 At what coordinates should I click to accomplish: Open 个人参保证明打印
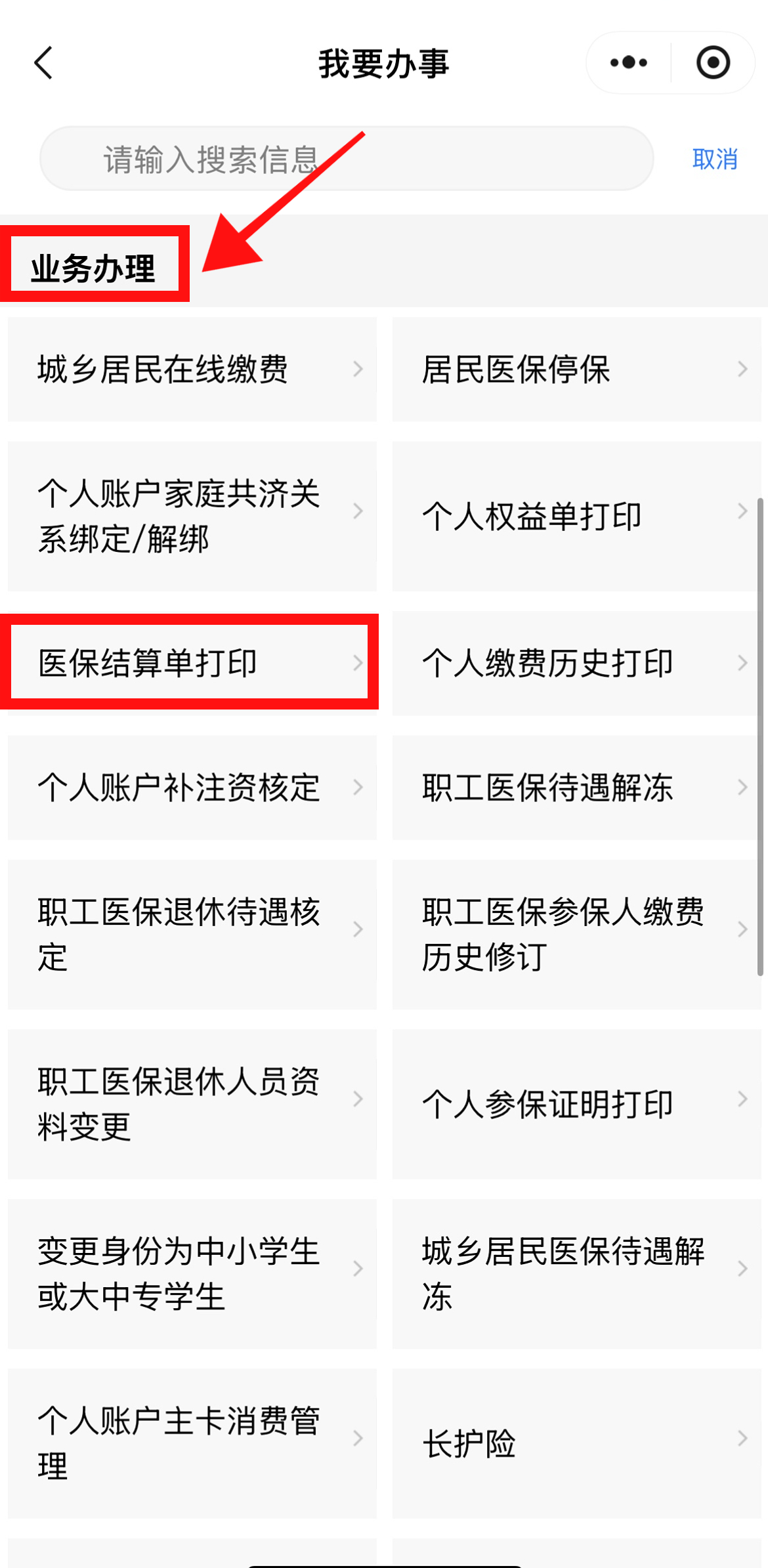point(576,1104)
